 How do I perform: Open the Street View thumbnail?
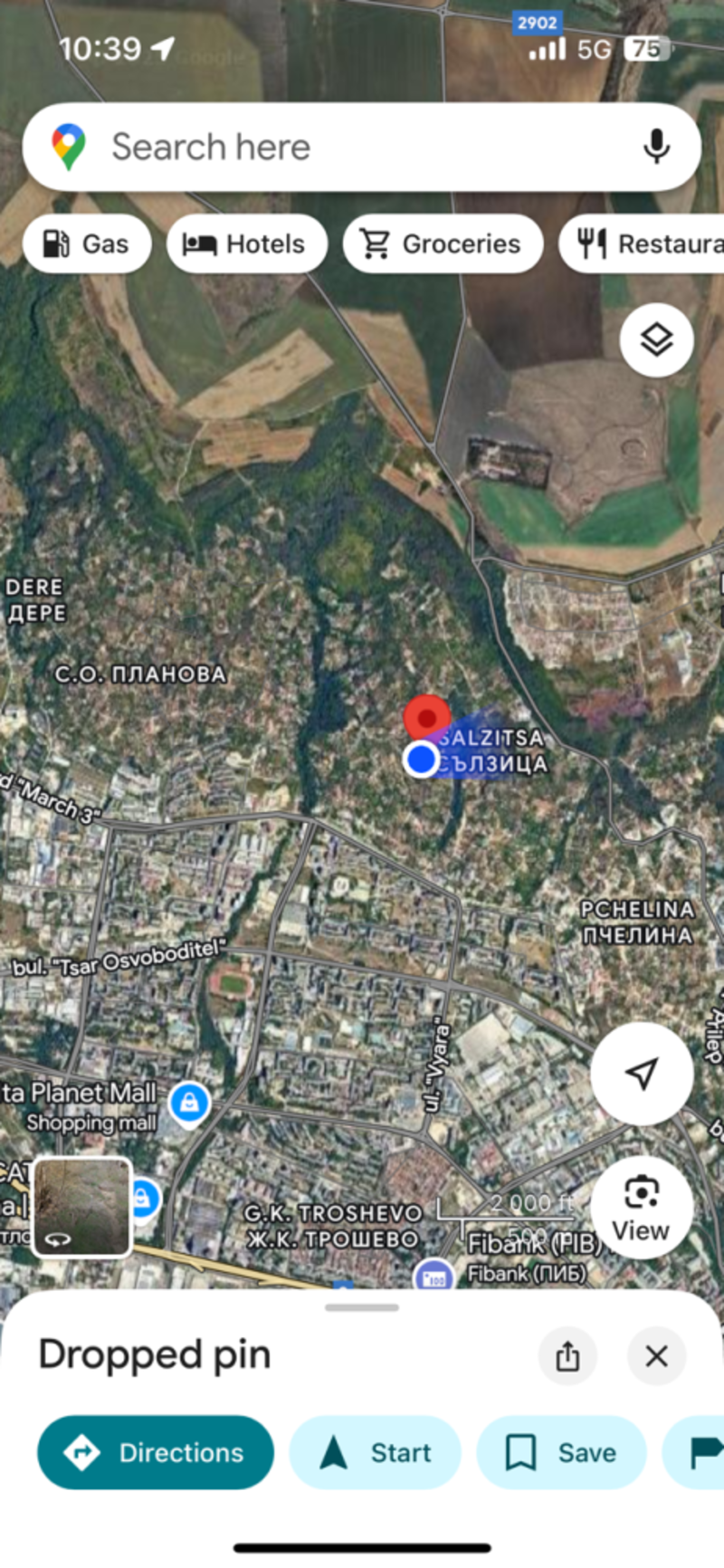tap(82, 1208)
